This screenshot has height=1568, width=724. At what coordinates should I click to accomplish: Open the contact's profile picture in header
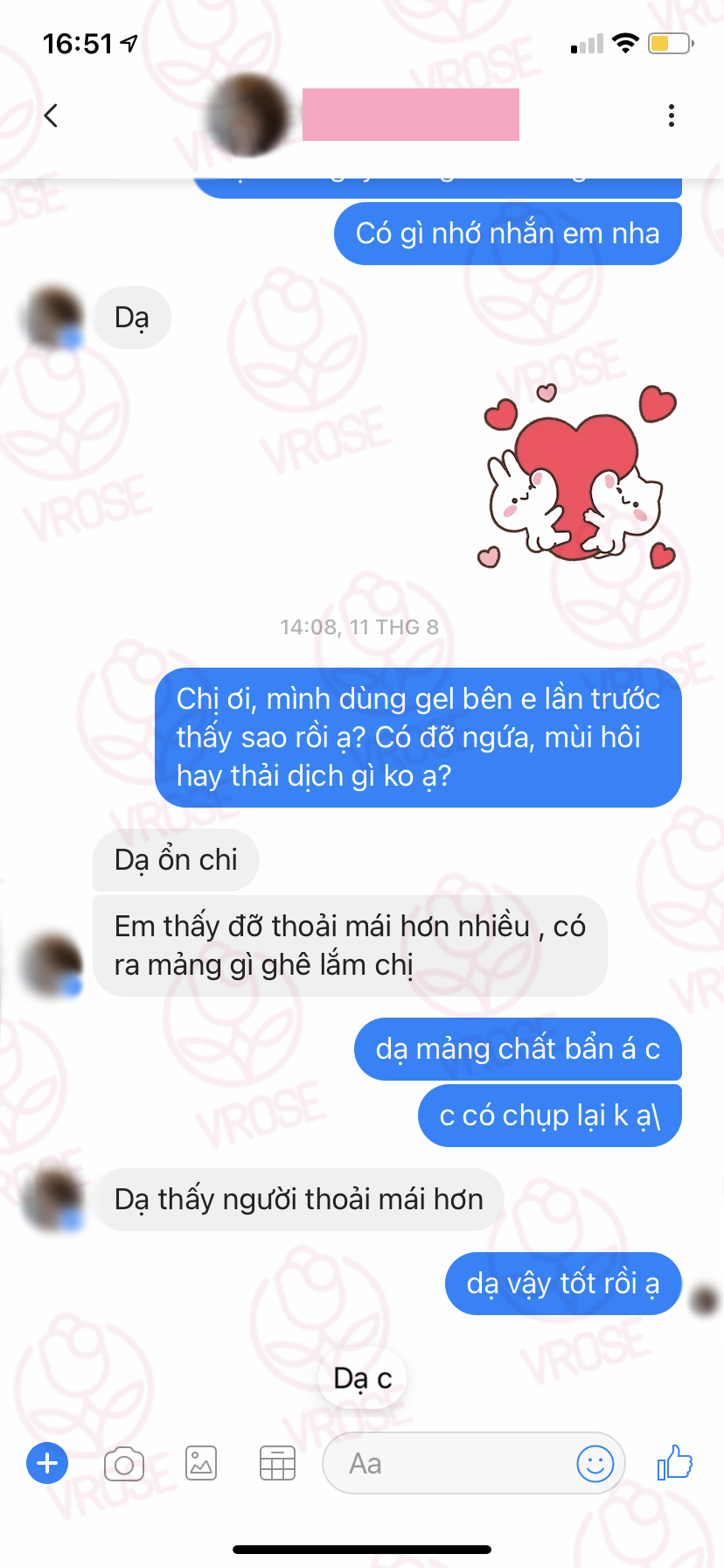[248, 115]
